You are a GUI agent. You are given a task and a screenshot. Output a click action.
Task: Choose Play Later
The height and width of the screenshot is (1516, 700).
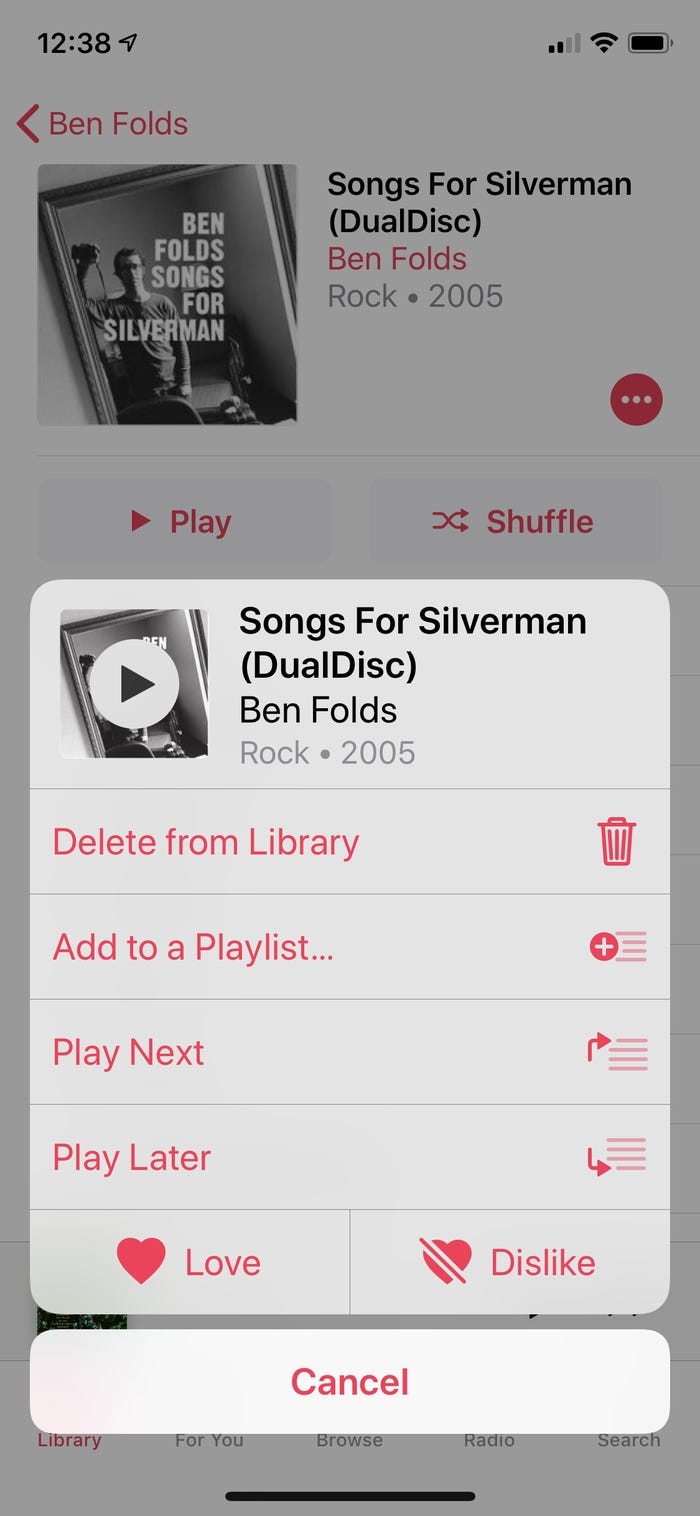pyautogui.click(x=349, y=1158)
